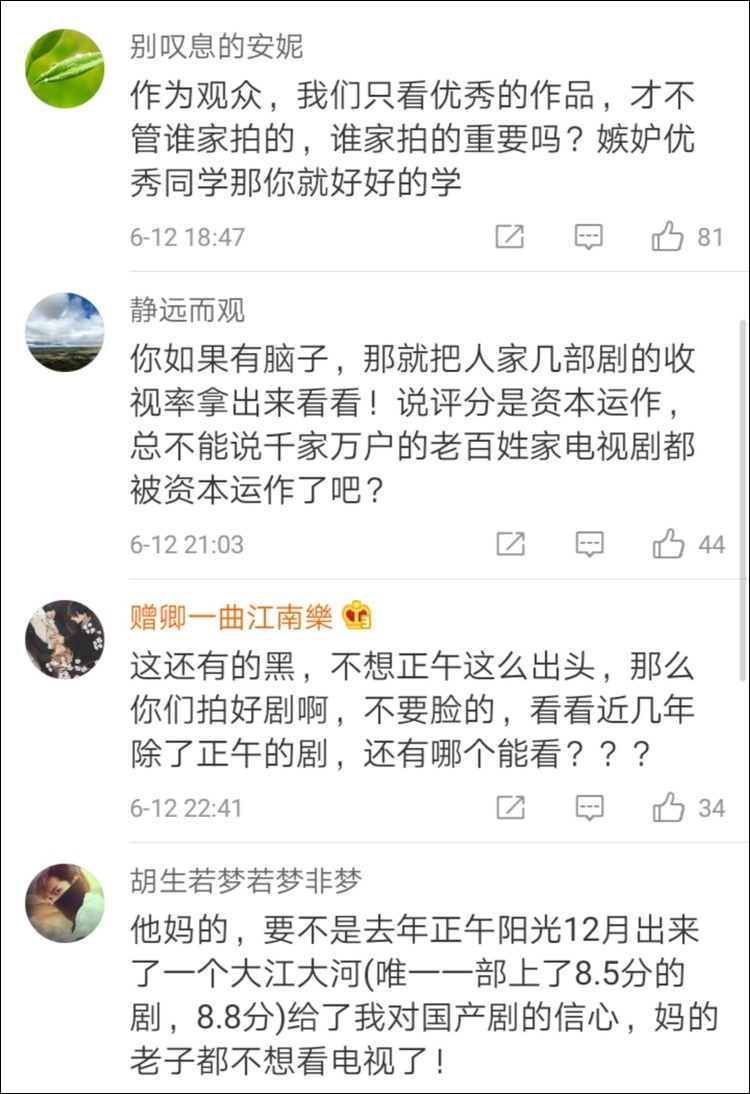Tap username 胡生若梦若梦非梦

tap(246, 881)
